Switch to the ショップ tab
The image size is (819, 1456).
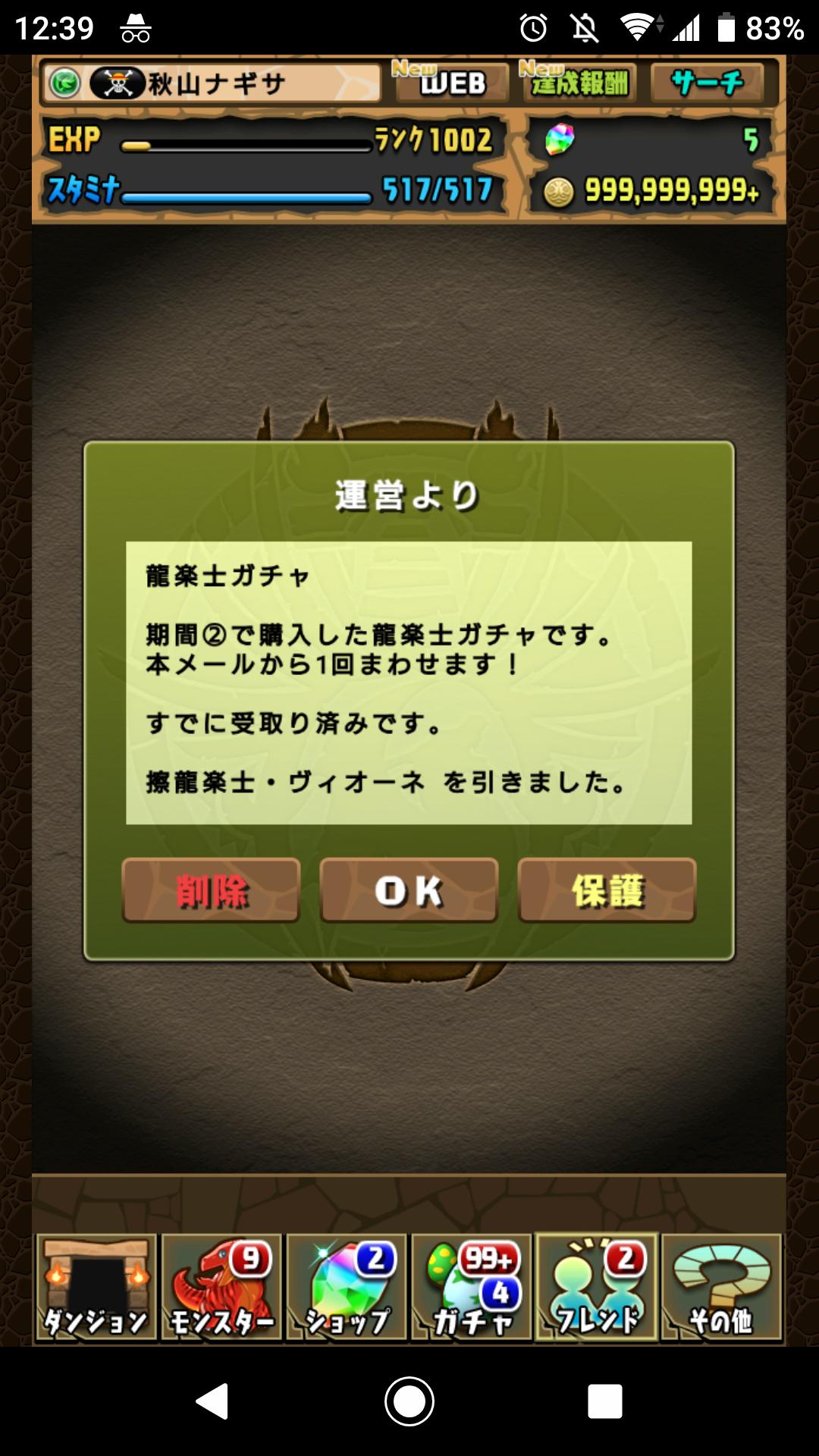pos(347,1288)
